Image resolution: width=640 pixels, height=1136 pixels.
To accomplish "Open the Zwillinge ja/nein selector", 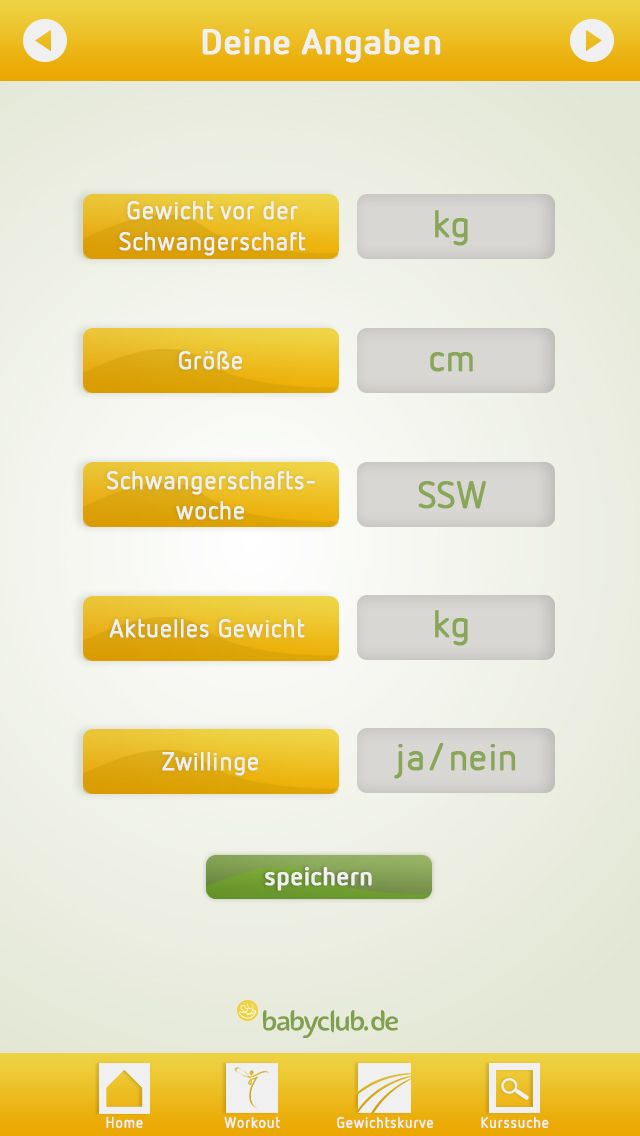I will tap(455, 760).
